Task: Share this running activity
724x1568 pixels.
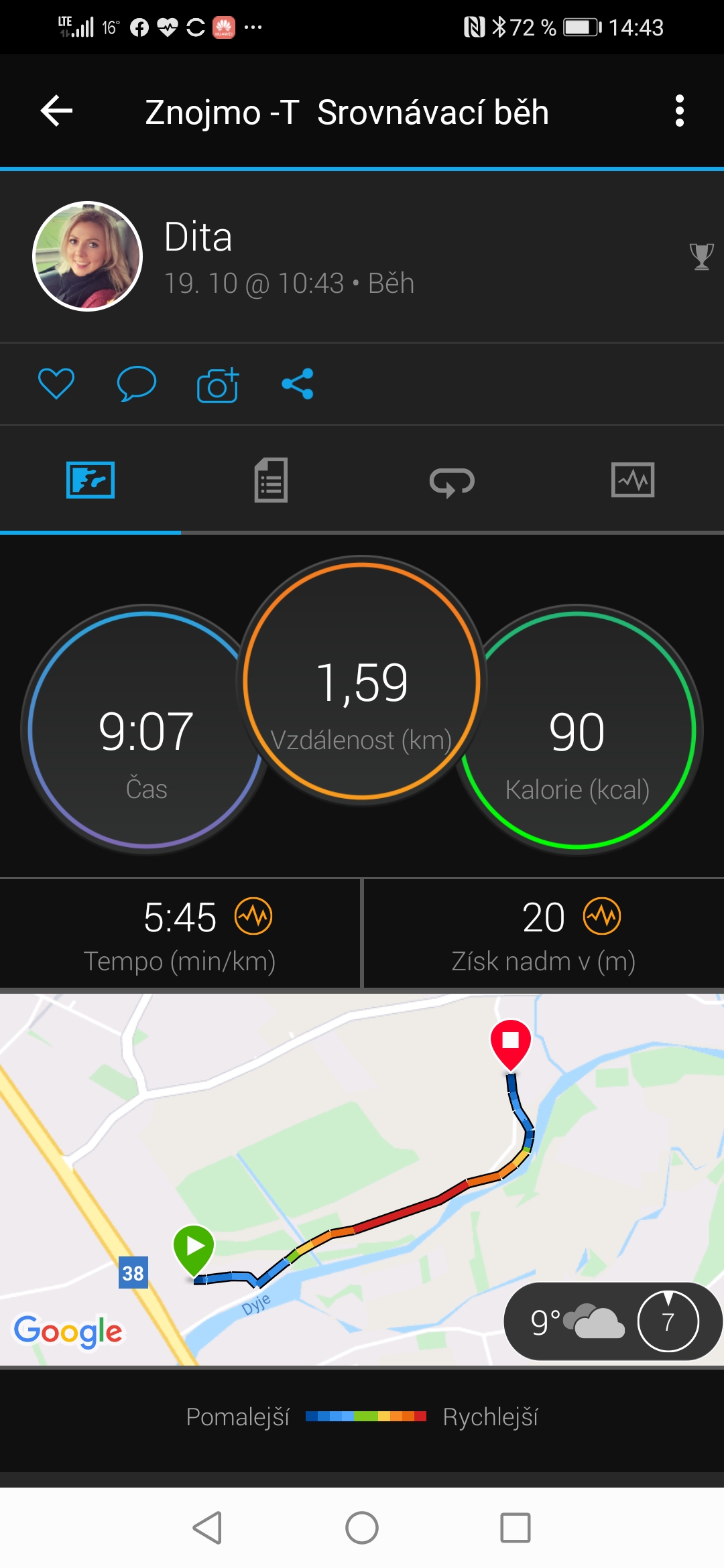Action: coord(298,384)
